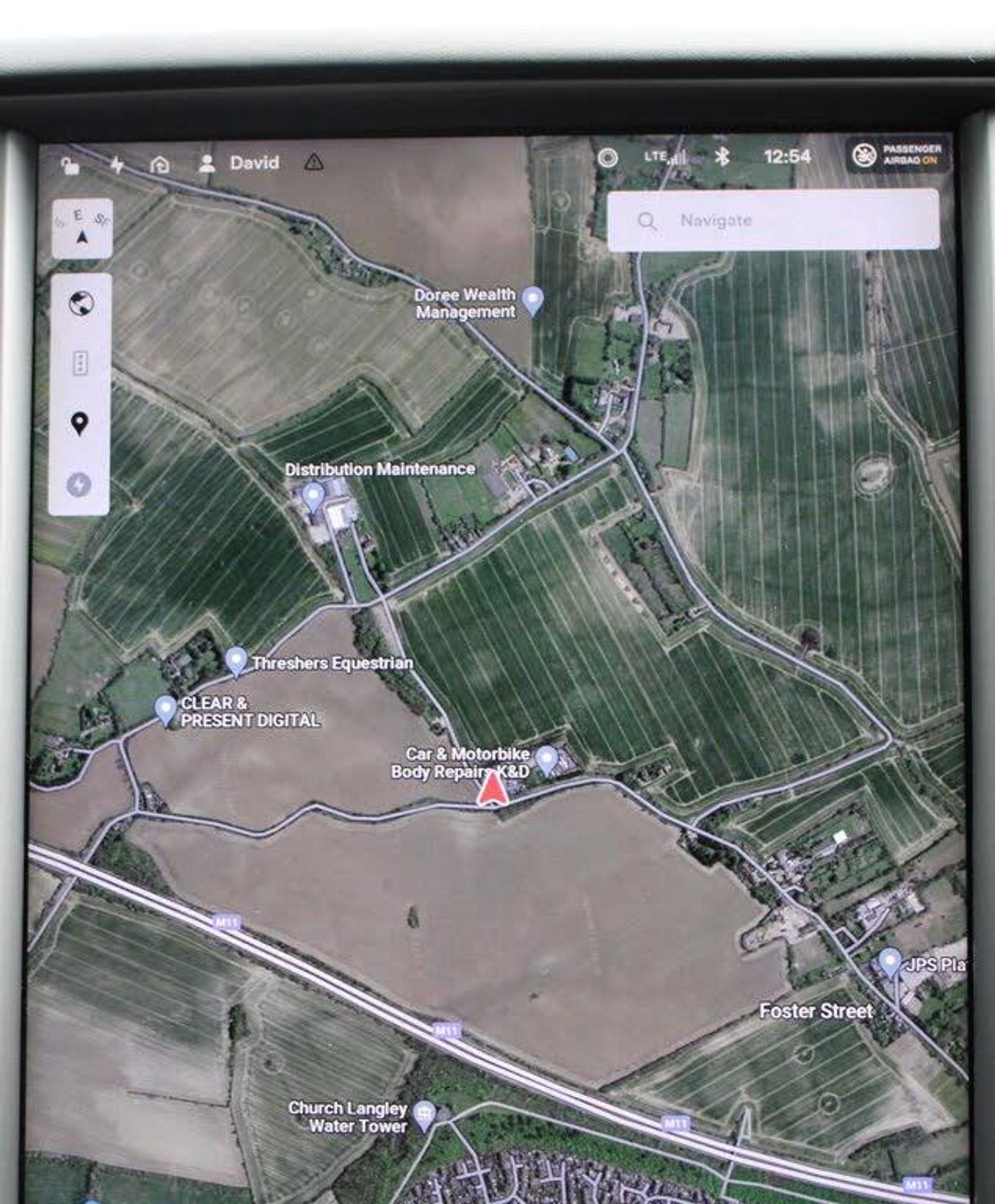Image resolution: width=995 pixels, height=1204 pixels.
Task: Open the David driver profile
Action: coord(240,163)
